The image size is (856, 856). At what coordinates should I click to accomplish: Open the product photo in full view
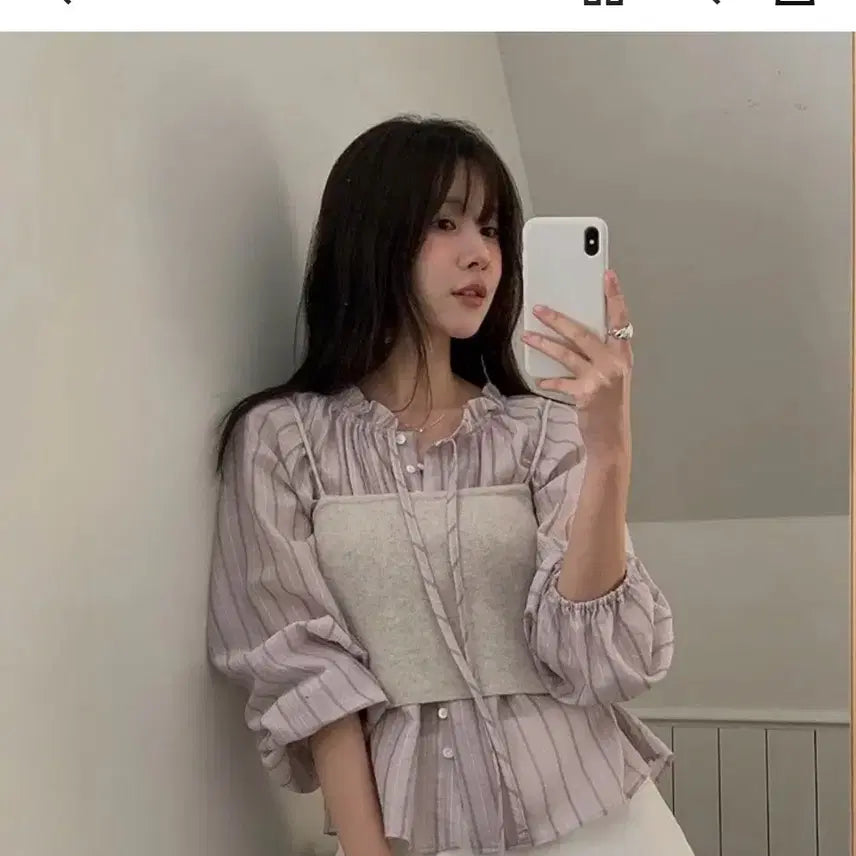point(428,445)
